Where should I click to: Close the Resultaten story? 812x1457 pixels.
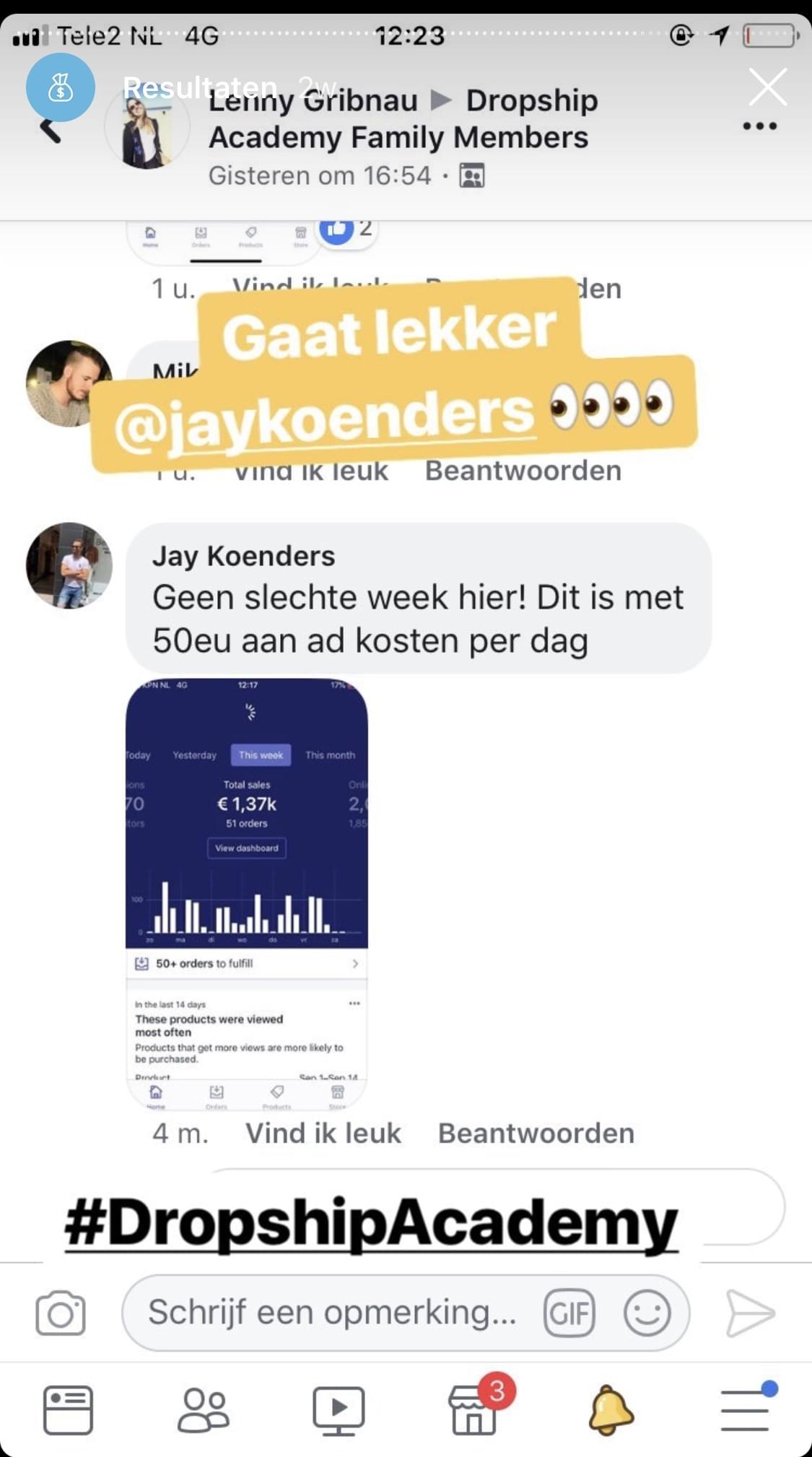[767, 87]
